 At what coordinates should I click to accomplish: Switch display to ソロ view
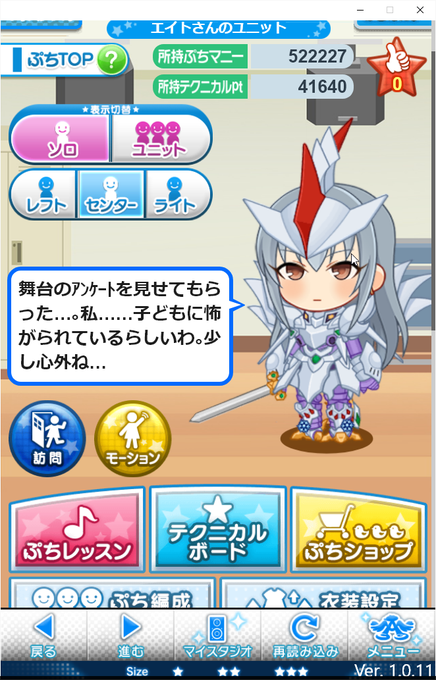61,139
